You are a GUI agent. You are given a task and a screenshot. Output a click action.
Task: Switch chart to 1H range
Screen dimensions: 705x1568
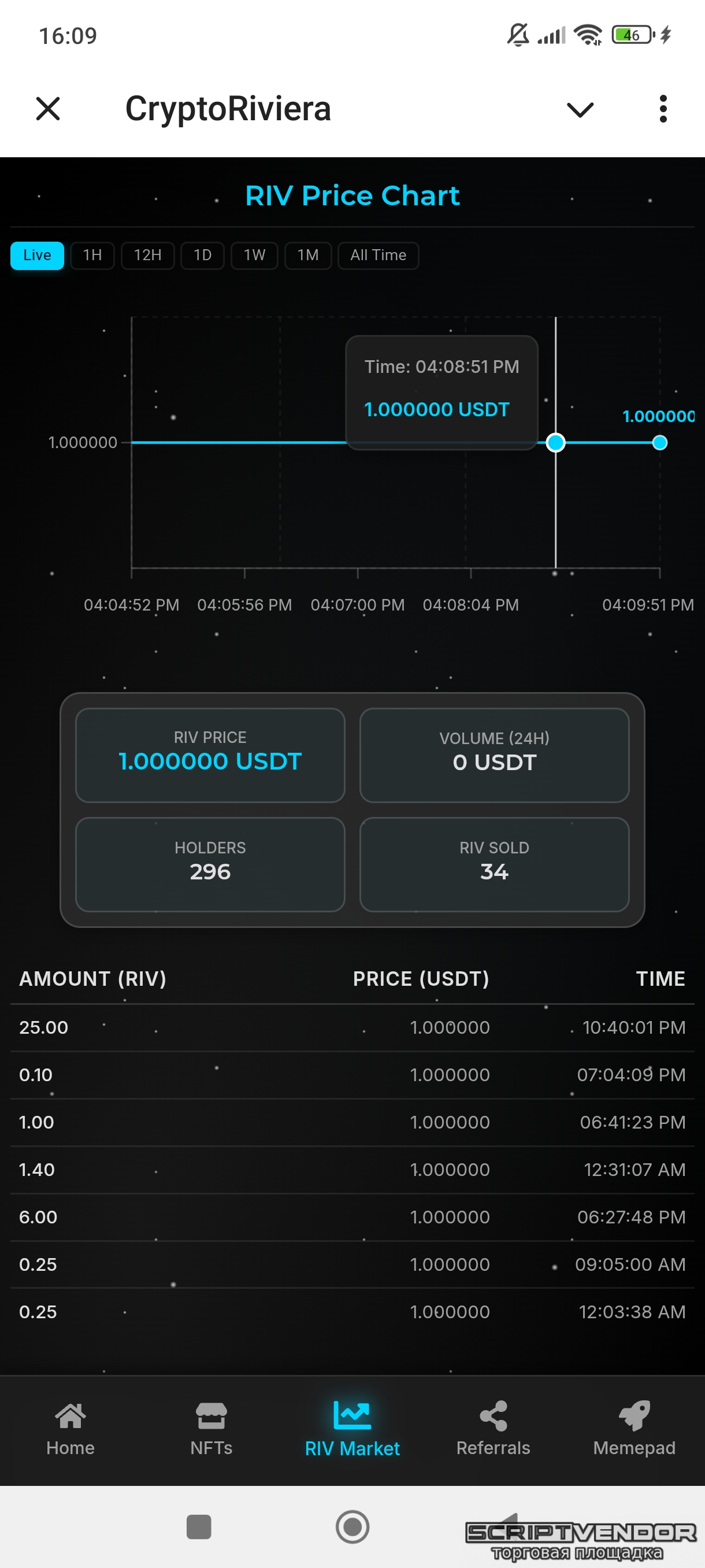[92, 255]
